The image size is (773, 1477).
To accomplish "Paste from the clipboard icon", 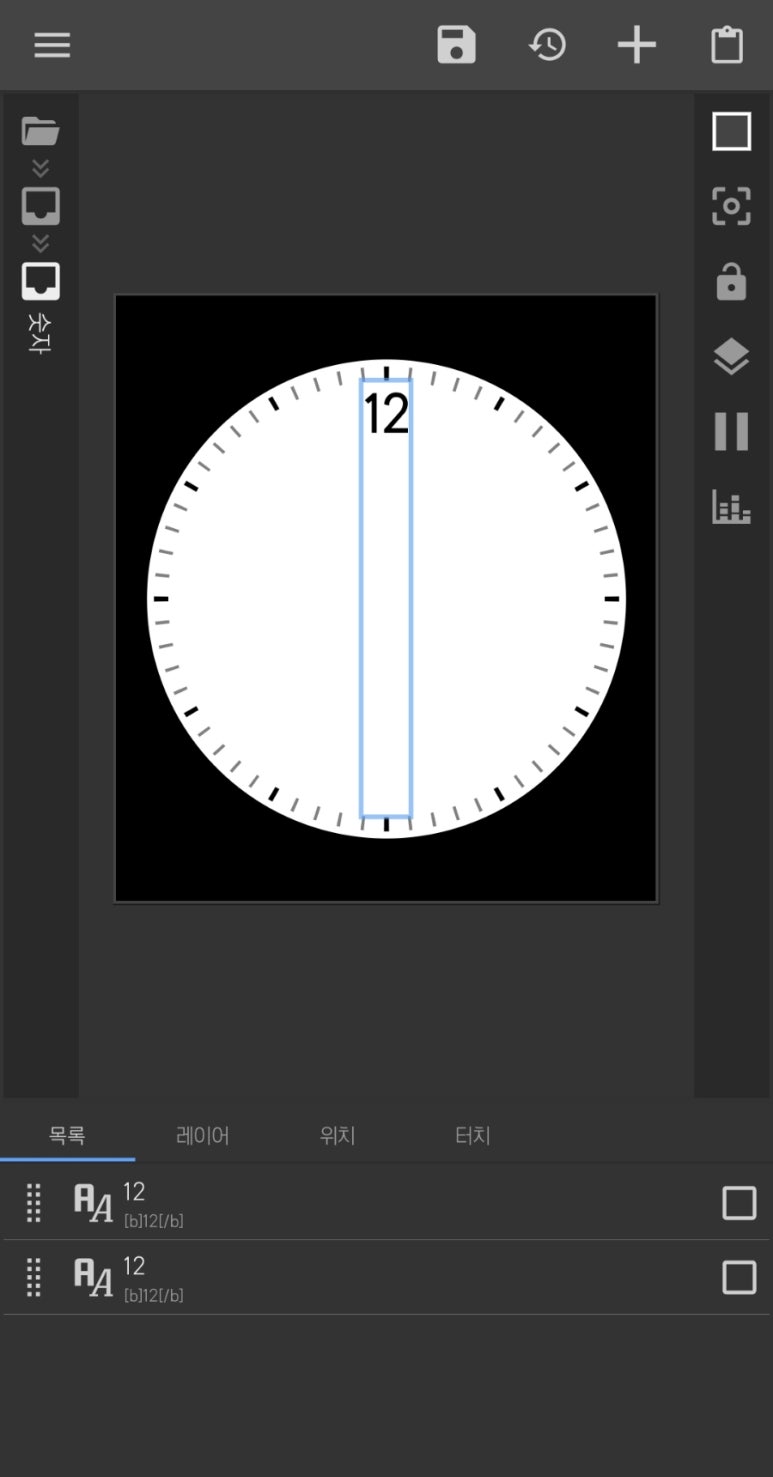I will pos(726,45).
